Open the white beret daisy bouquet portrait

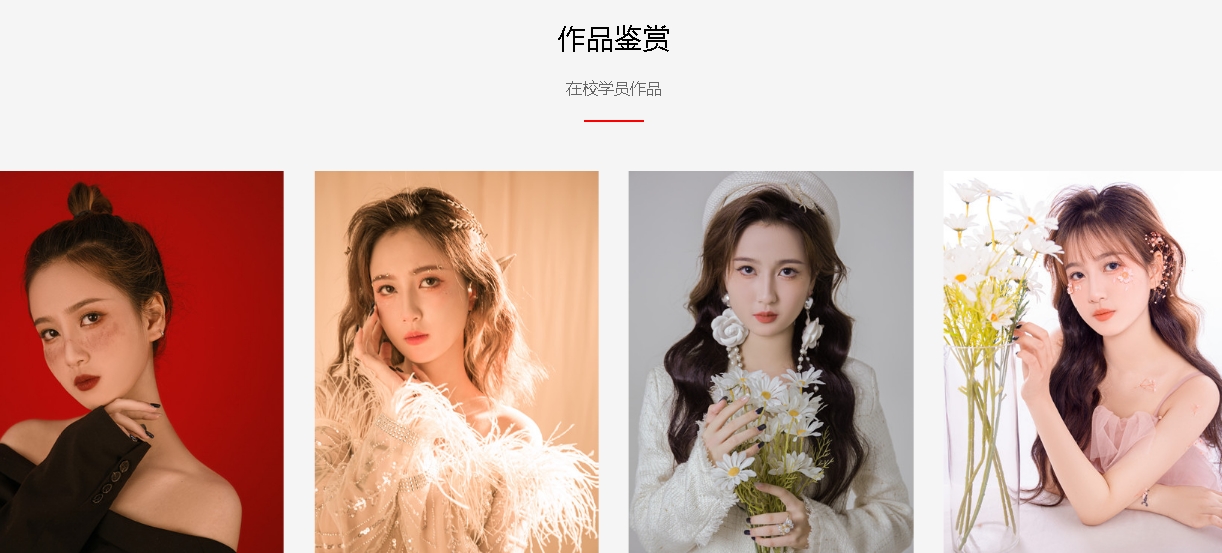[770, 362]
